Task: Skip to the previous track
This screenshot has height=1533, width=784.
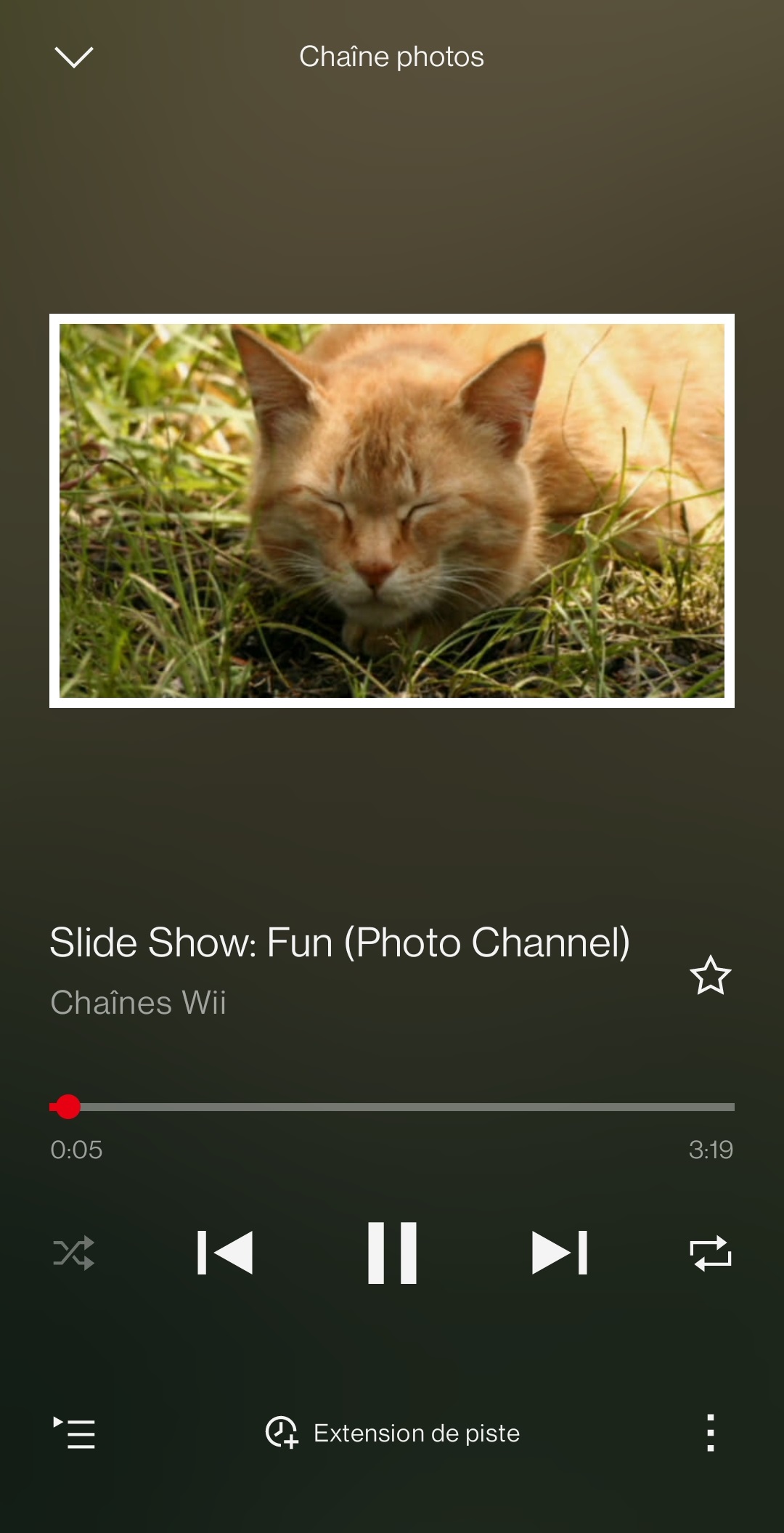Action: pyautogui.click(x=225, y=1253)
